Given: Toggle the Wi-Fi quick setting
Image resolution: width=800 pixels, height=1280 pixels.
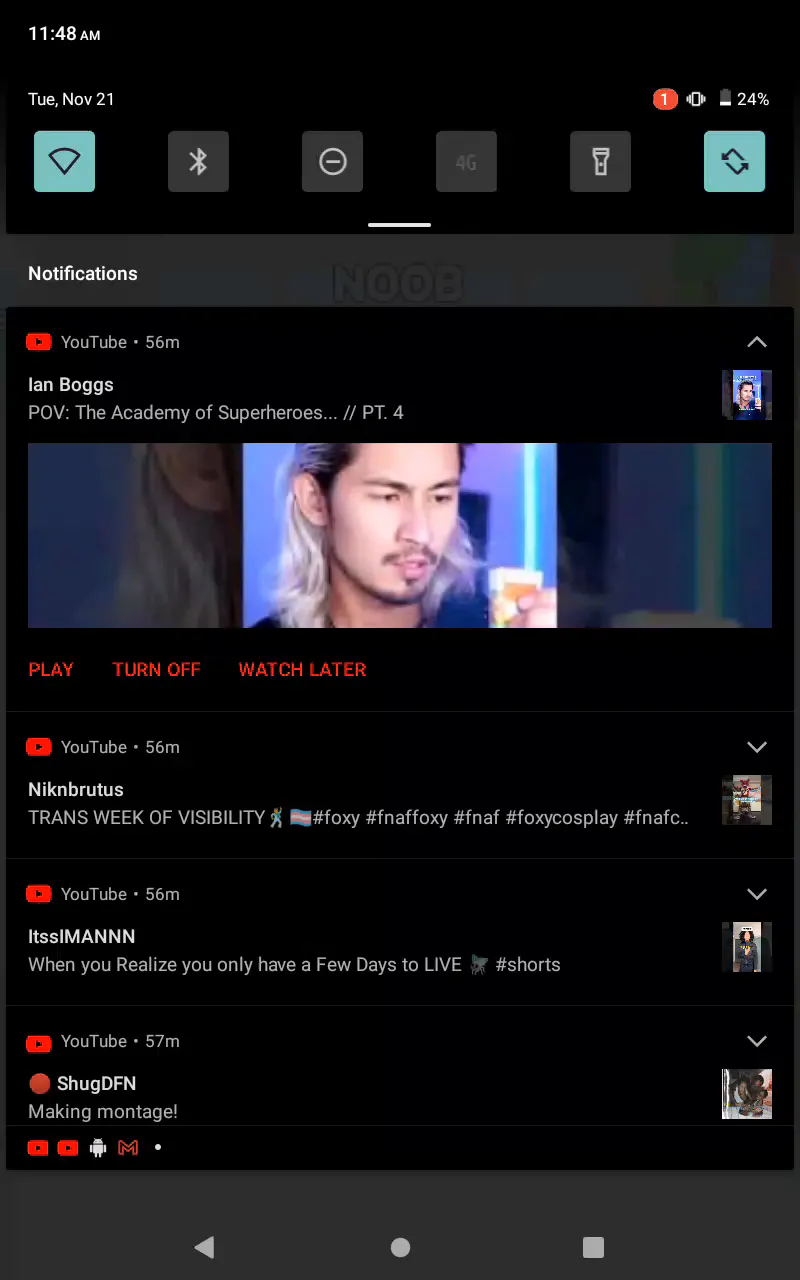Looking at the screenshot, I should (x=64, y=161).
